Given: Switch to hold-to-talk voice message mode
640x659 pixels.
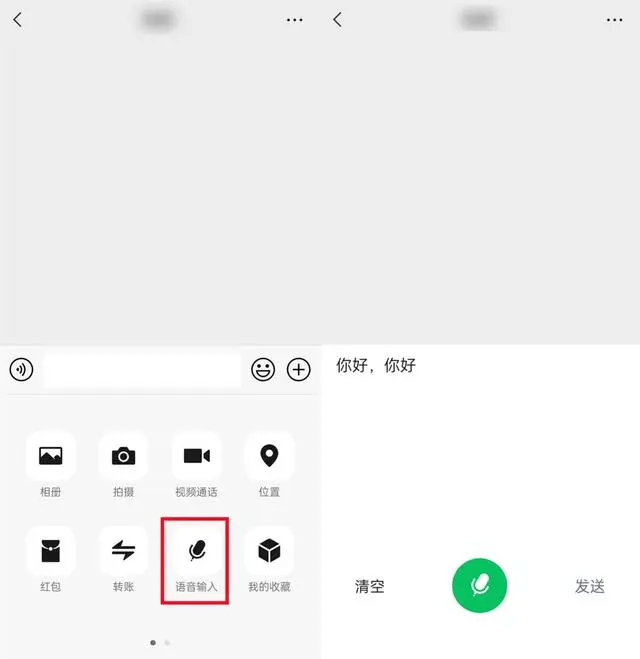Looking at the screenshot, I should pos(21,370).
